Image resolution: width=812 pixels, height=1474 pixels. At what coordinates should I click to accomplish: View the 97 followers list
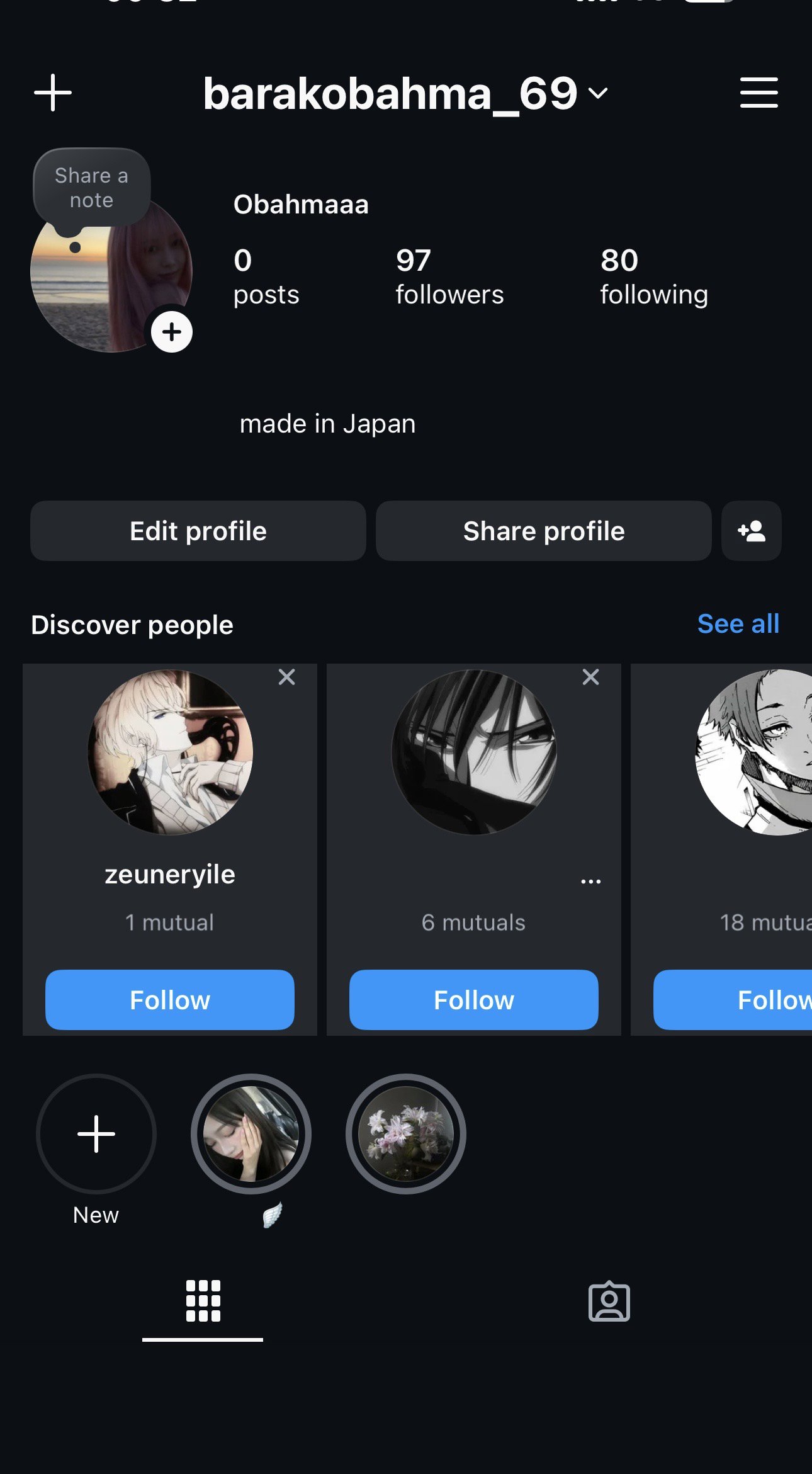click(x=449, y=277)
